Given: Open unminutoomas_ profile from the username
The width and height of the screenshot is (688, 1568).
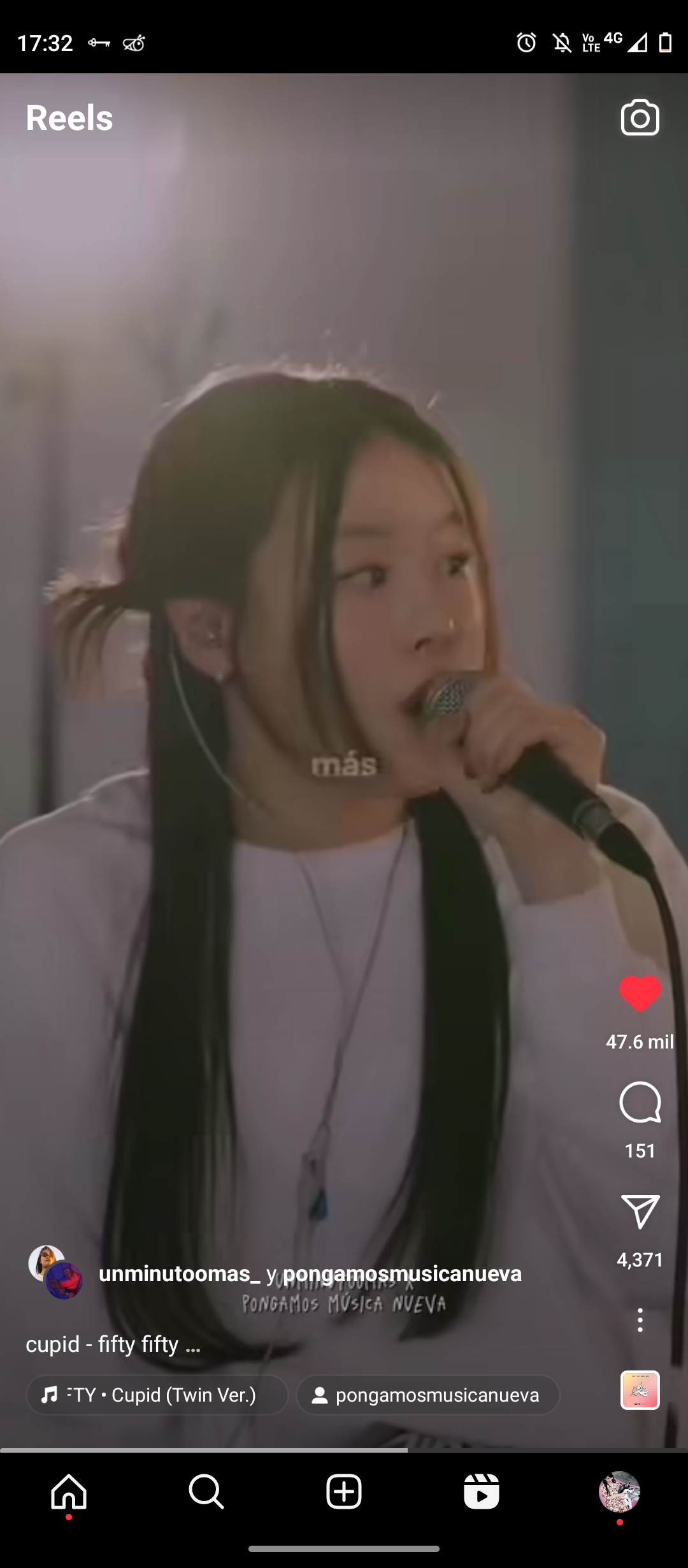Looking at the screenshot, I should coord(179,1274).
